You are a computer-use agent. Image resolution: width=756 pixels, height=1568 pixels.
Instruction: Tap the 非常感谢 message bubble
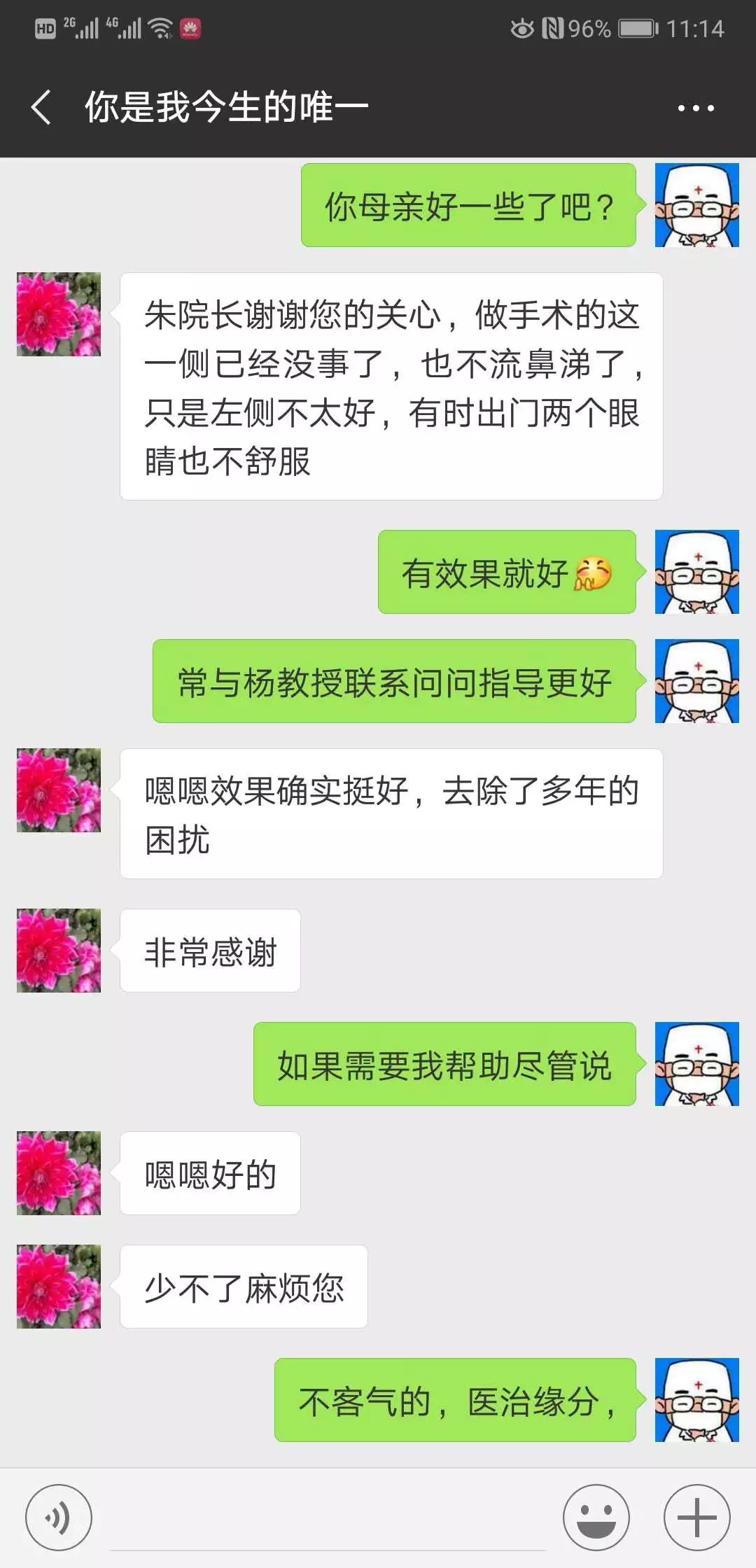pyautogui.click(x=209, y=948)
